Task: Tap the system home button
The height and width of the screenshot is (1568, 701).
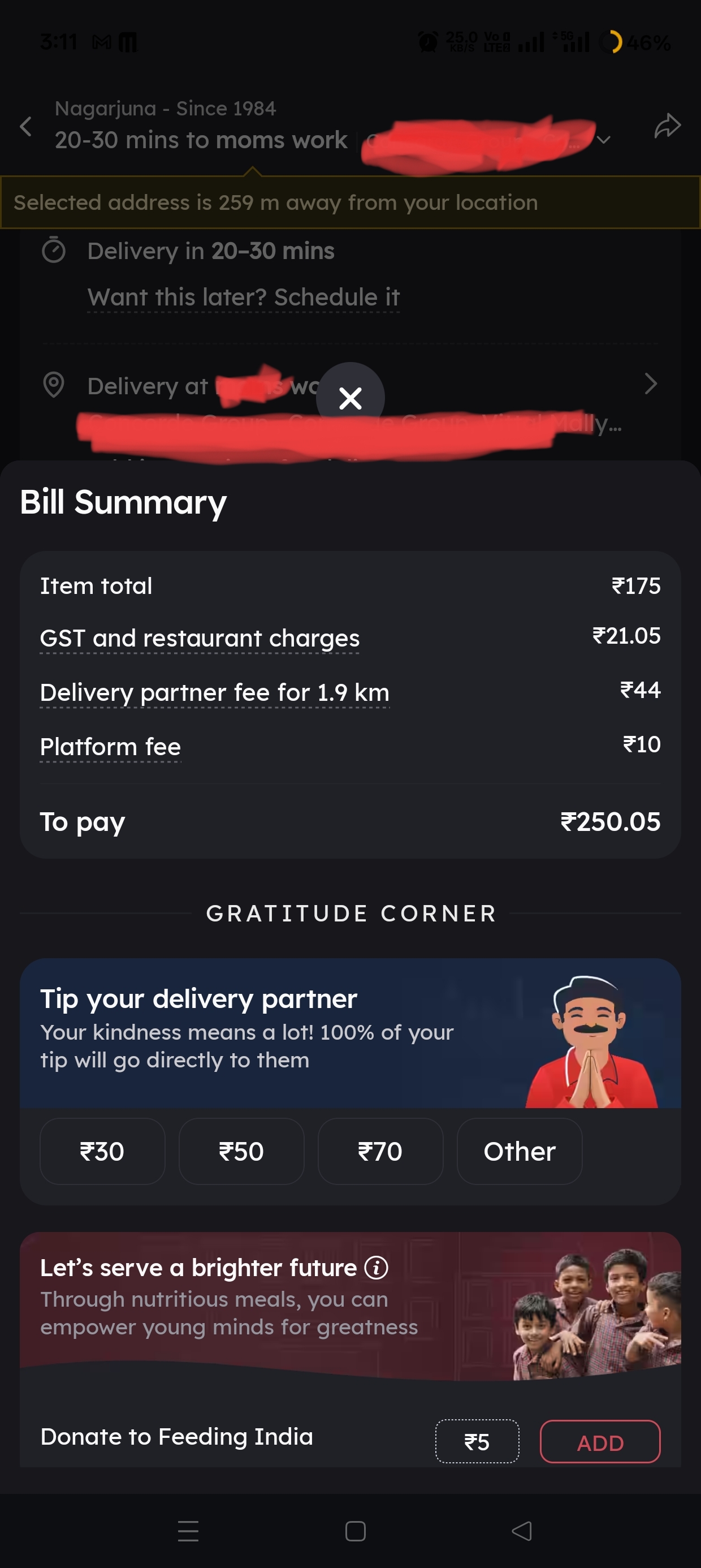Action: (355, 1530)
